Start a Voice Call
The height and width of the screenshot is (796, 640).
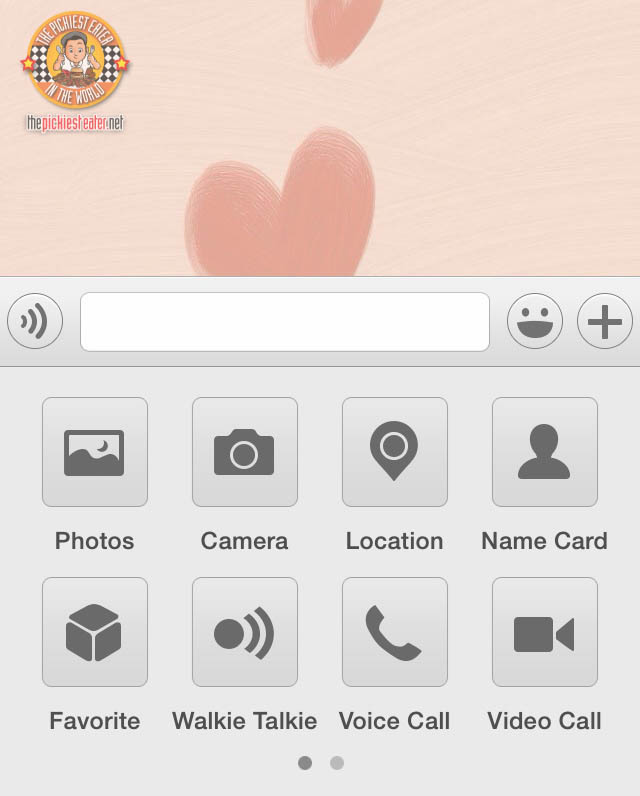(x=394, y=632)
